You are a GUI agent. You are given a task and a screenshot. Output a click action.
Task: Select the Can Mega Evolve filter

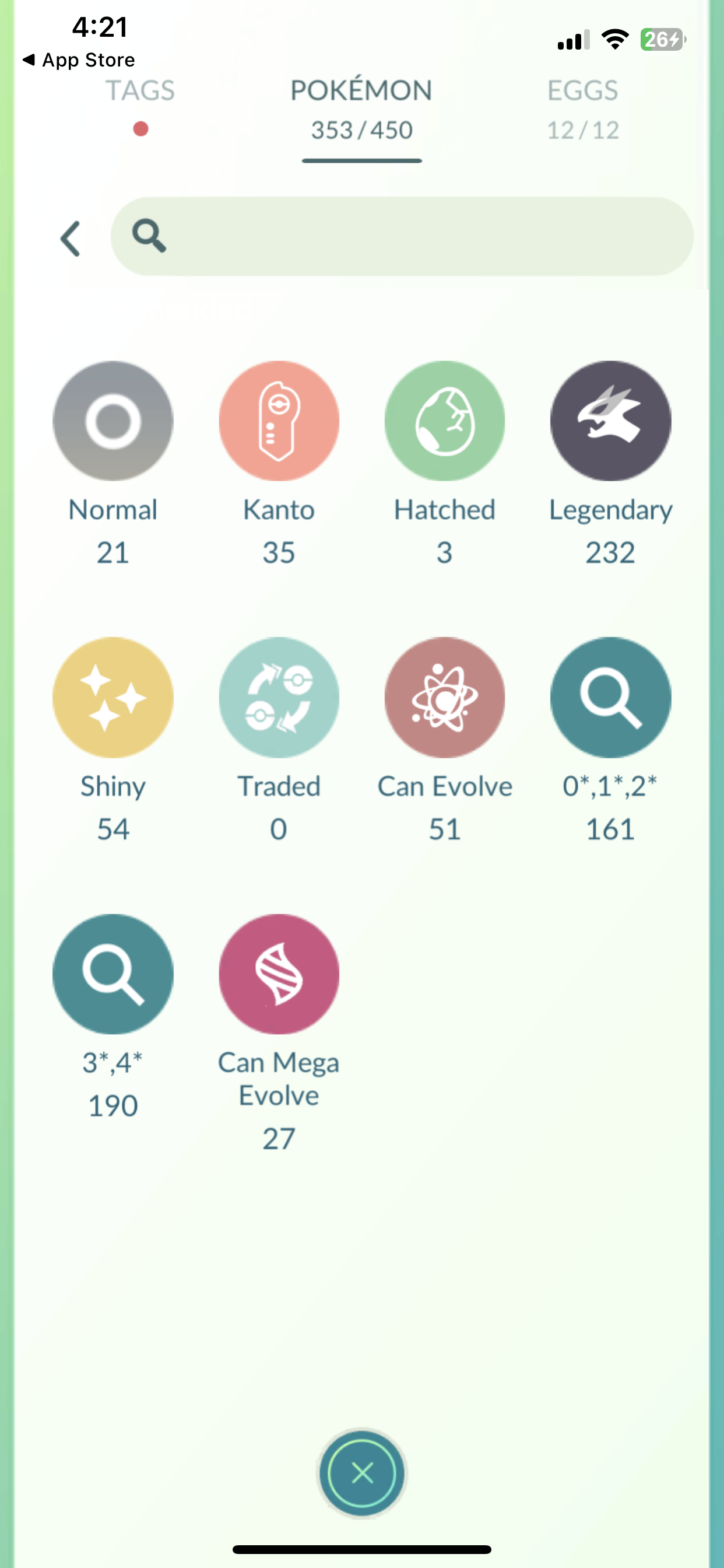(x=279, y=974)
